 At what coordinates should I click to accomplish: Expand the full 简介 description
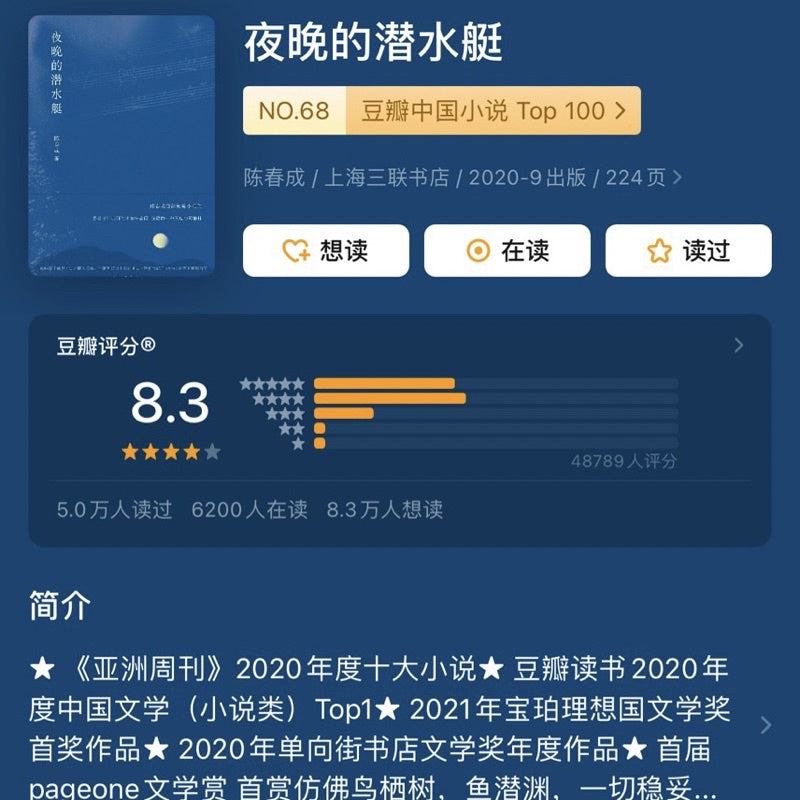click(765, 725)
